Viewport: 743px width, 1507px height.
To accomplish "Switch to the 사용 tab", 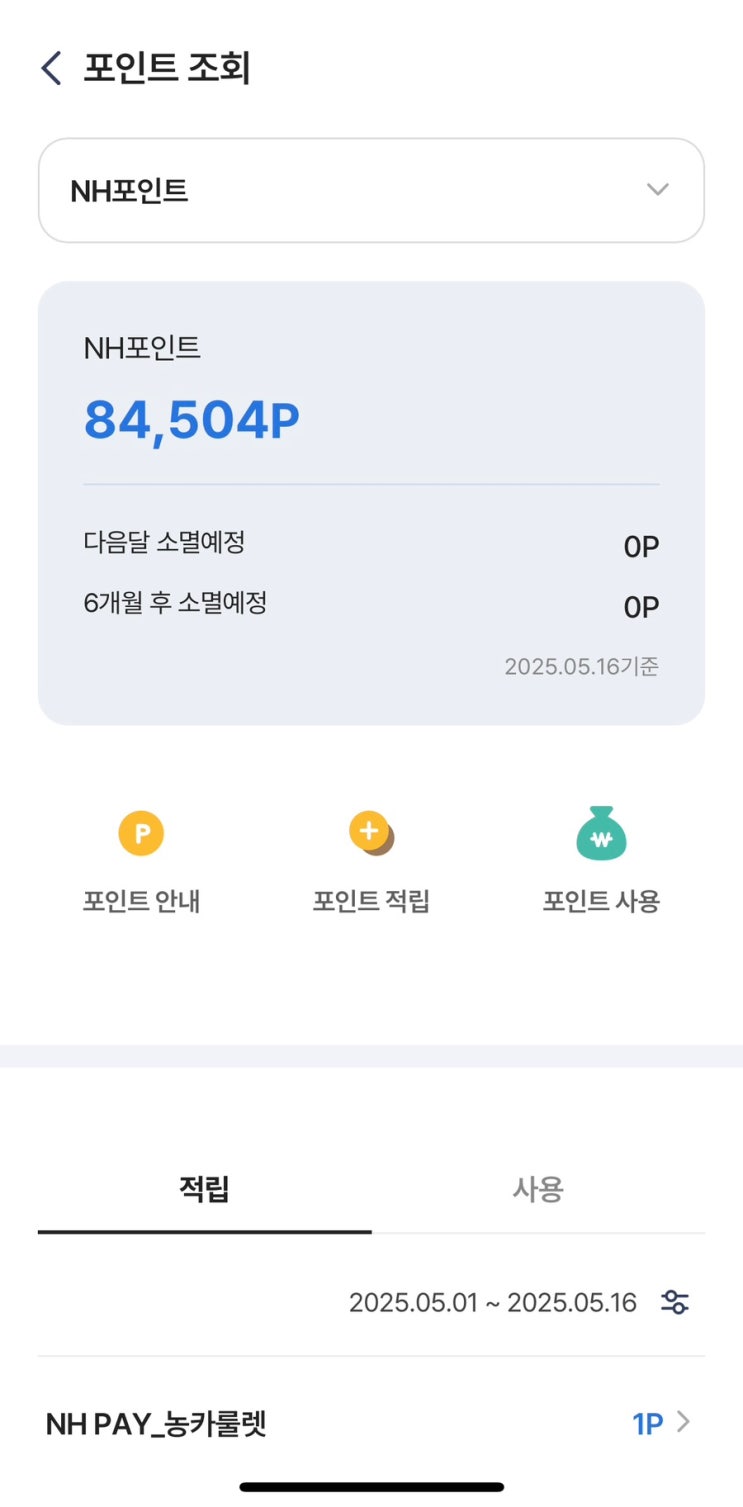I will [538, 1190].
